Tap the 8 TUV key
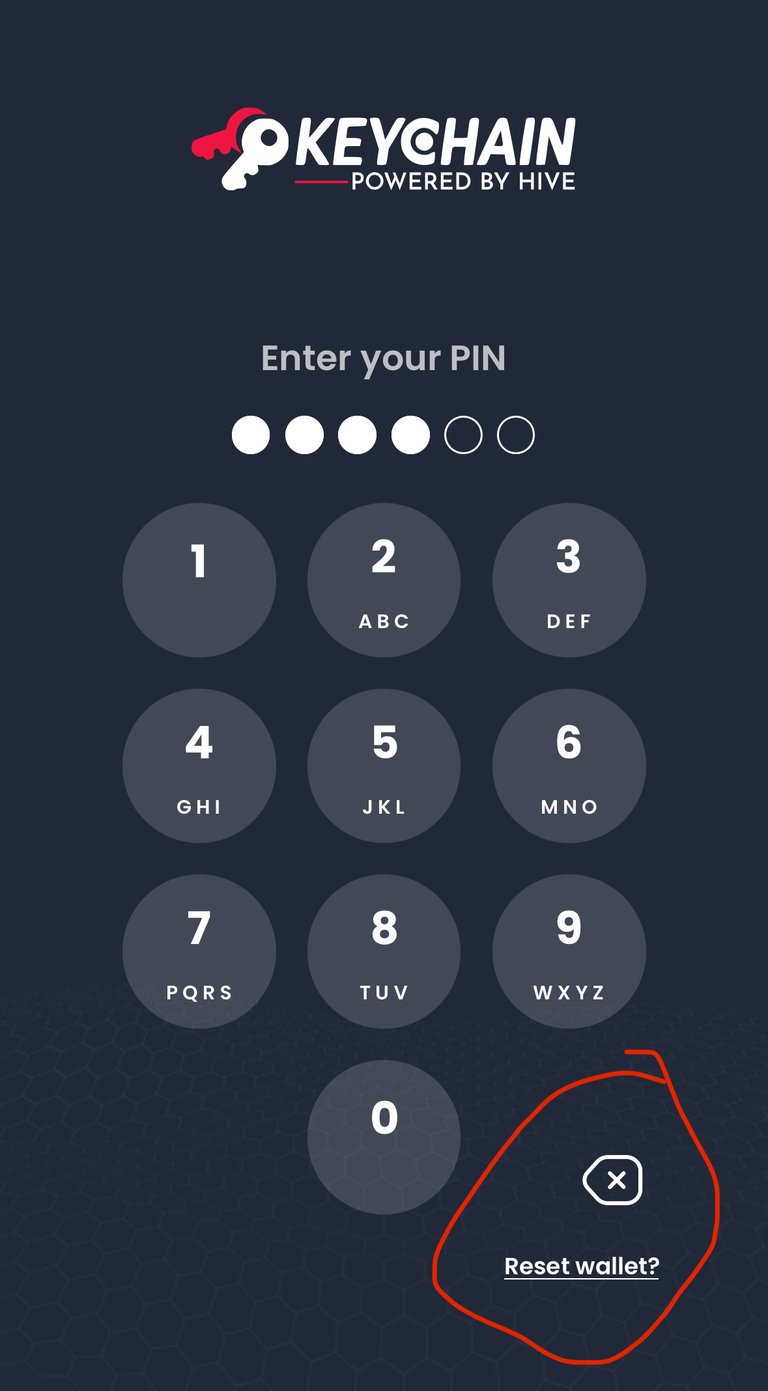768x1391 pixels. coord(384,952)
